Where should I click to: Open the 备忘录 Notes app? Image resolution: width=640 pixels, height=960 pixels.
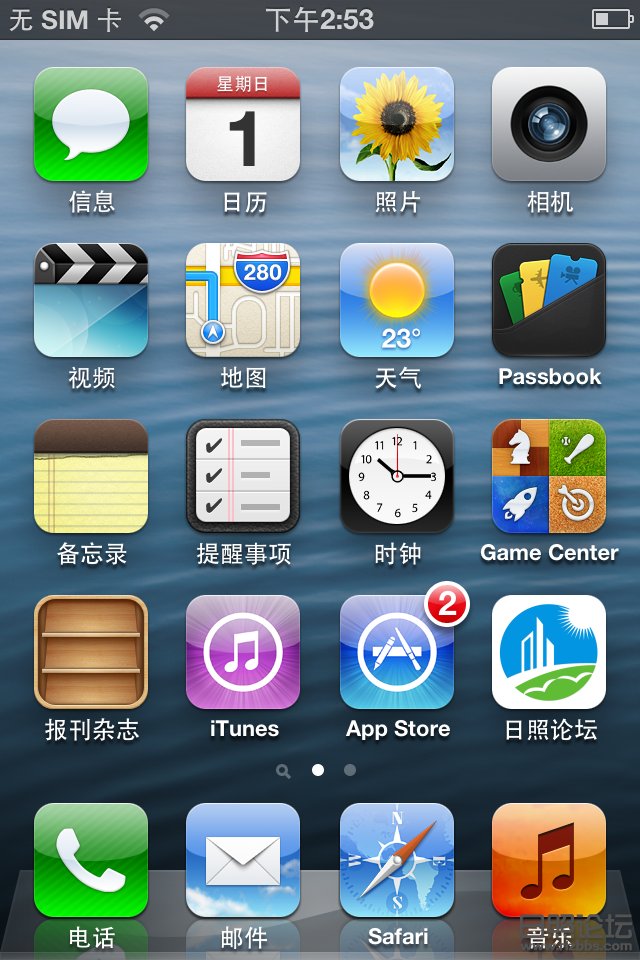coord(91,477)
